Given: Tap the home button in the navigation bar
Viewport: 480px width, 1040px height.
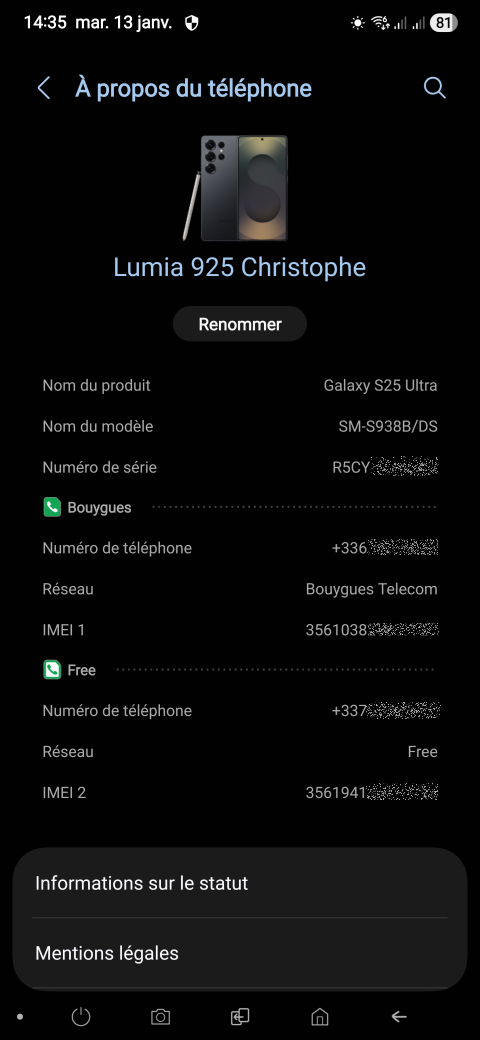Looking at the screenshot, I should click(x=320, y=1016).
